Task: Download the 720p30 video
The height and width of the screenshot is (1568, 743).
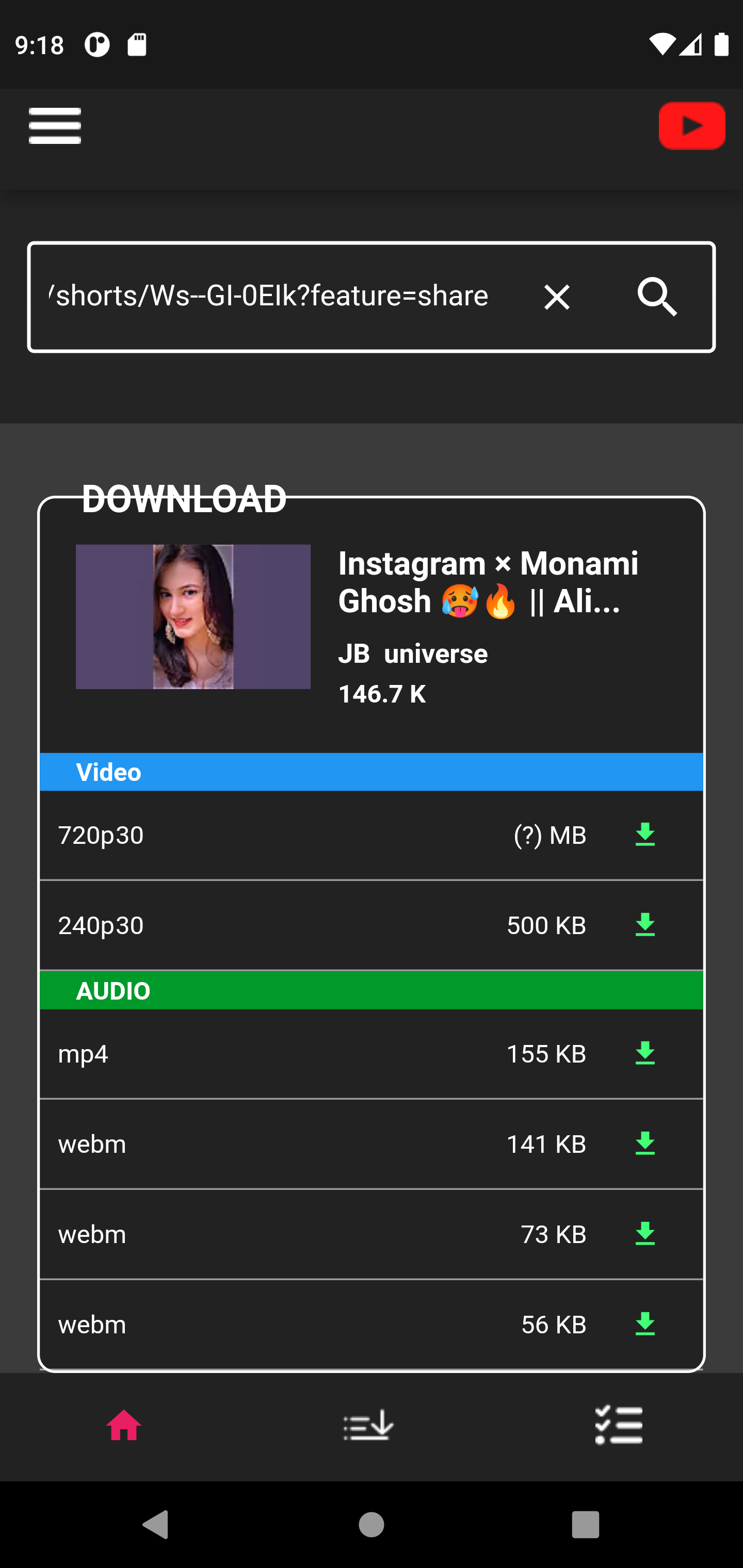Action: click(644, 835)
